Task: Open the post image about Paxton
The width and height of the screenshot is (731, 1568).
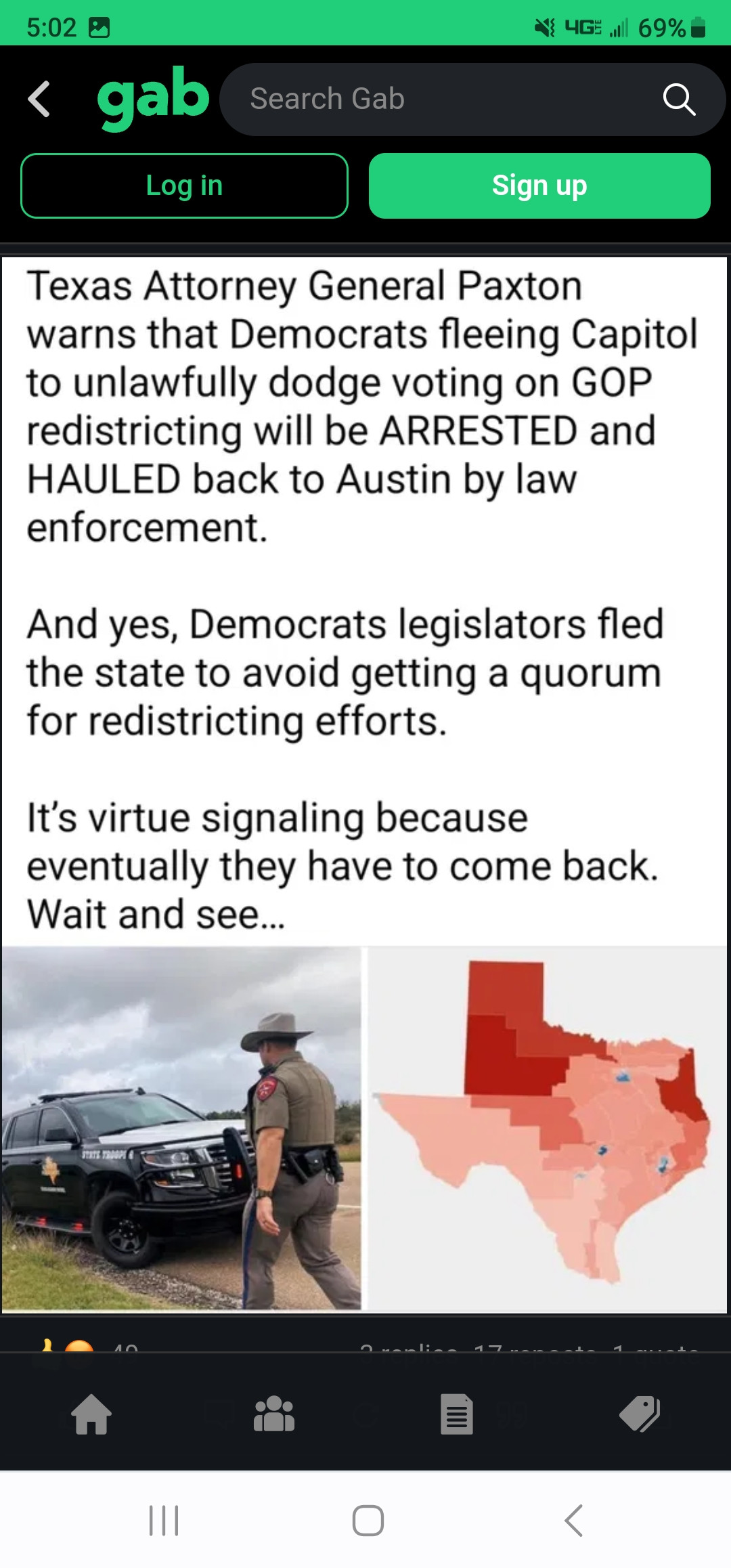Action: coord(364,785)
